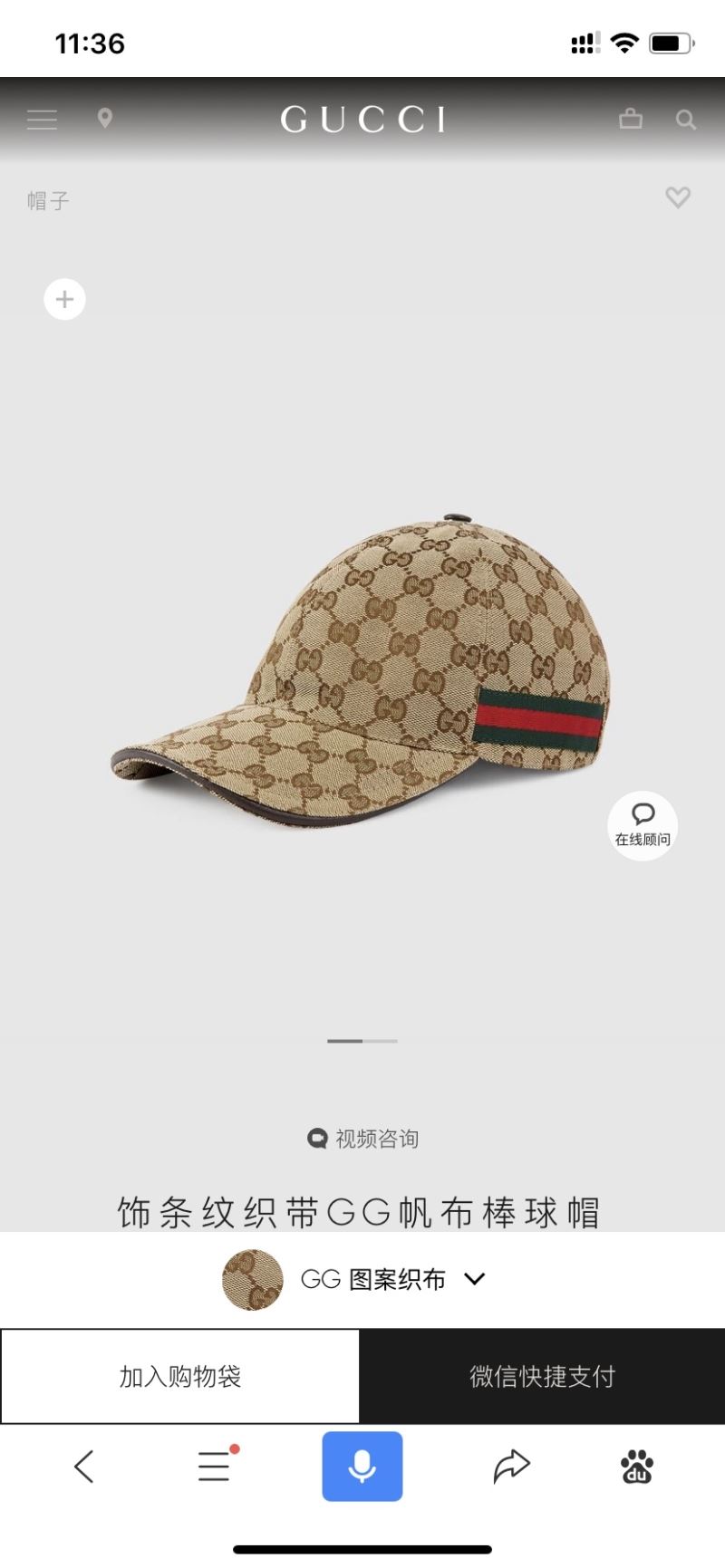The height and width of the screenshot is (1568, 725).
Task: Open the hamburger menu
Action: pos(42,120)
